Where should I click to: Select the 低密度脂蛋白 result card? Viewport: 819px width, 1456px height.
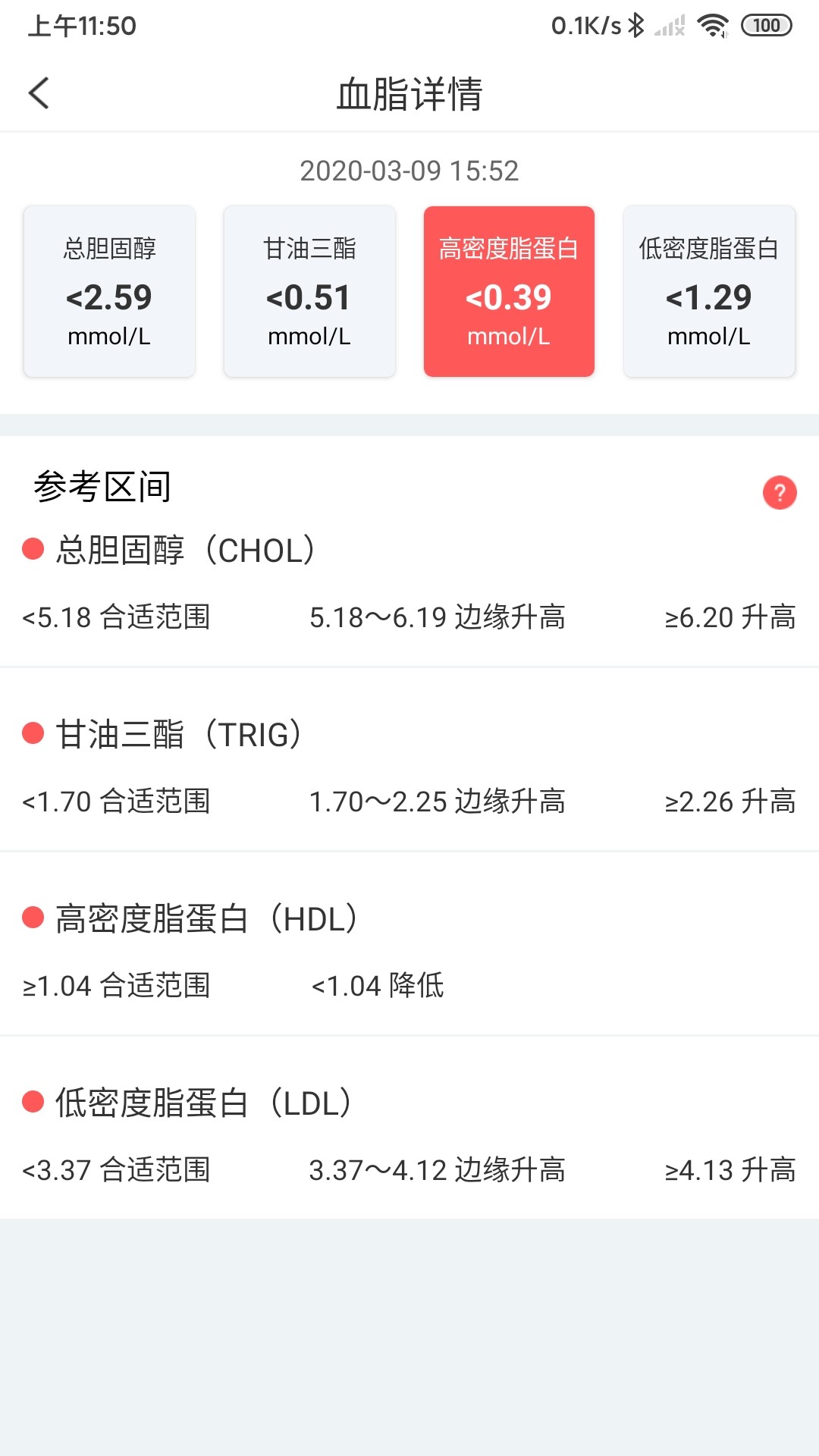pyautogui.click(x=709, y=292)
